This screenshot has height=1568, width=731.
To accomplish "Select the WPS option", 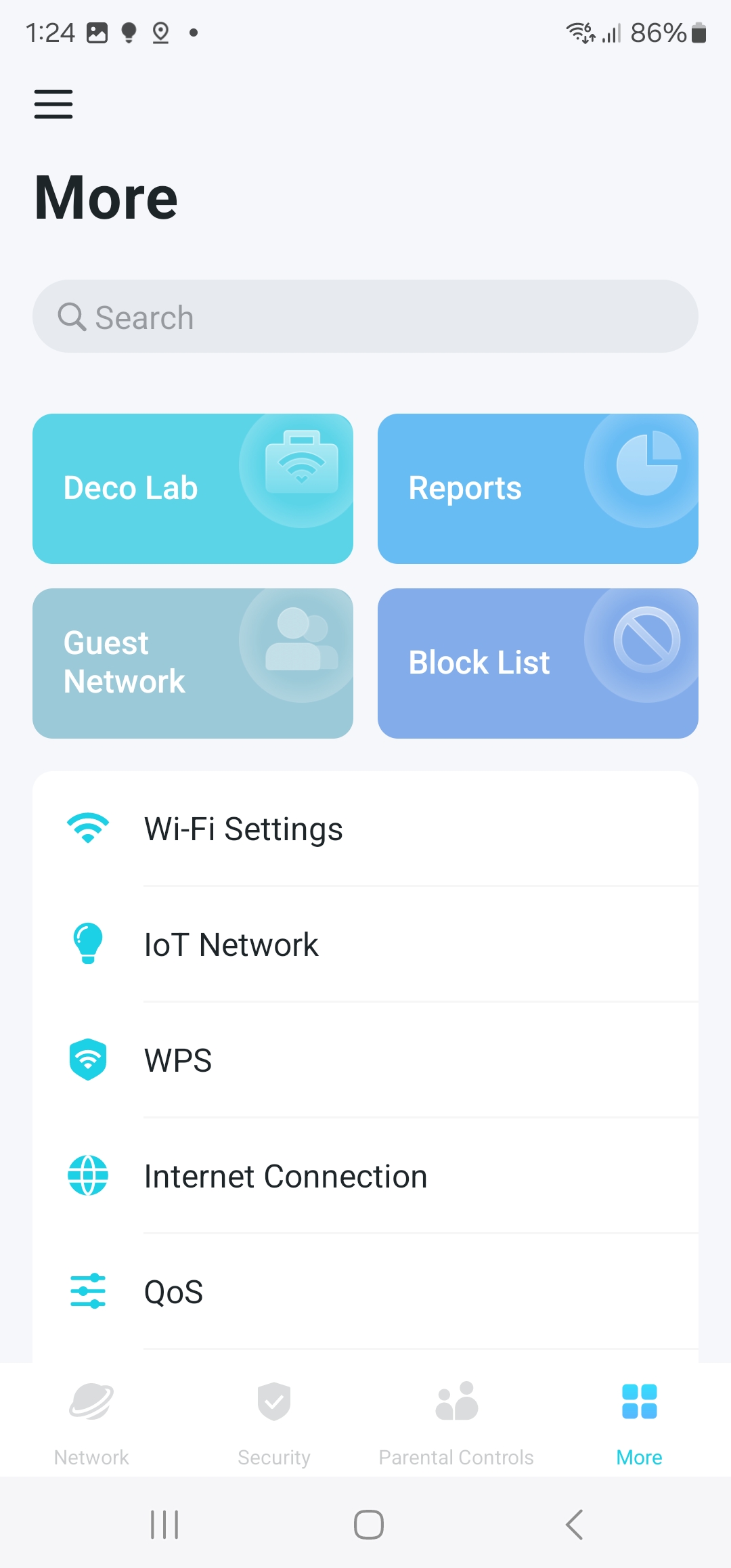I will (x=365, y=1060).
